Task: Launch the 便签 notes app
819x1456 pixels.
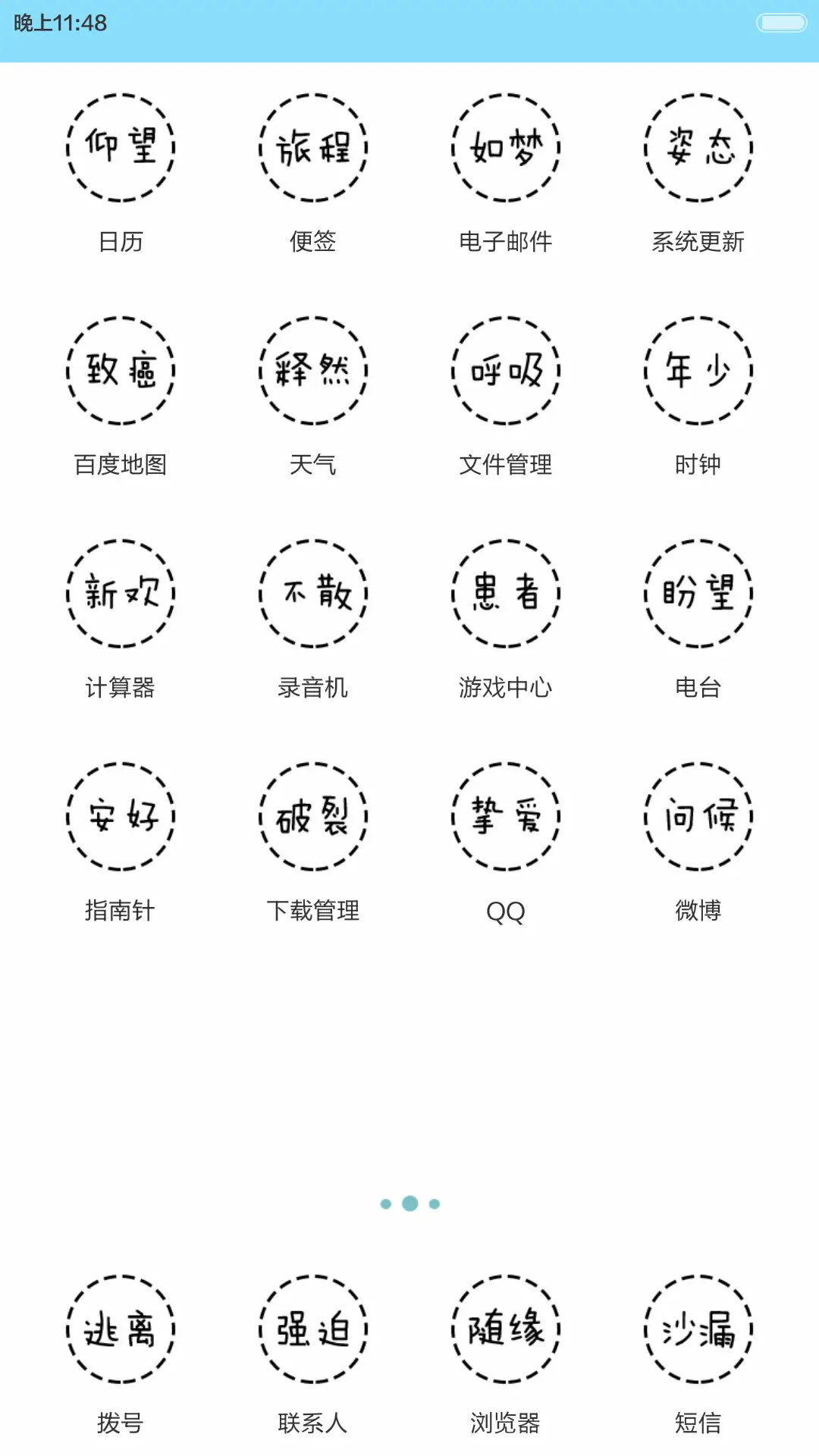Action: 313,149
